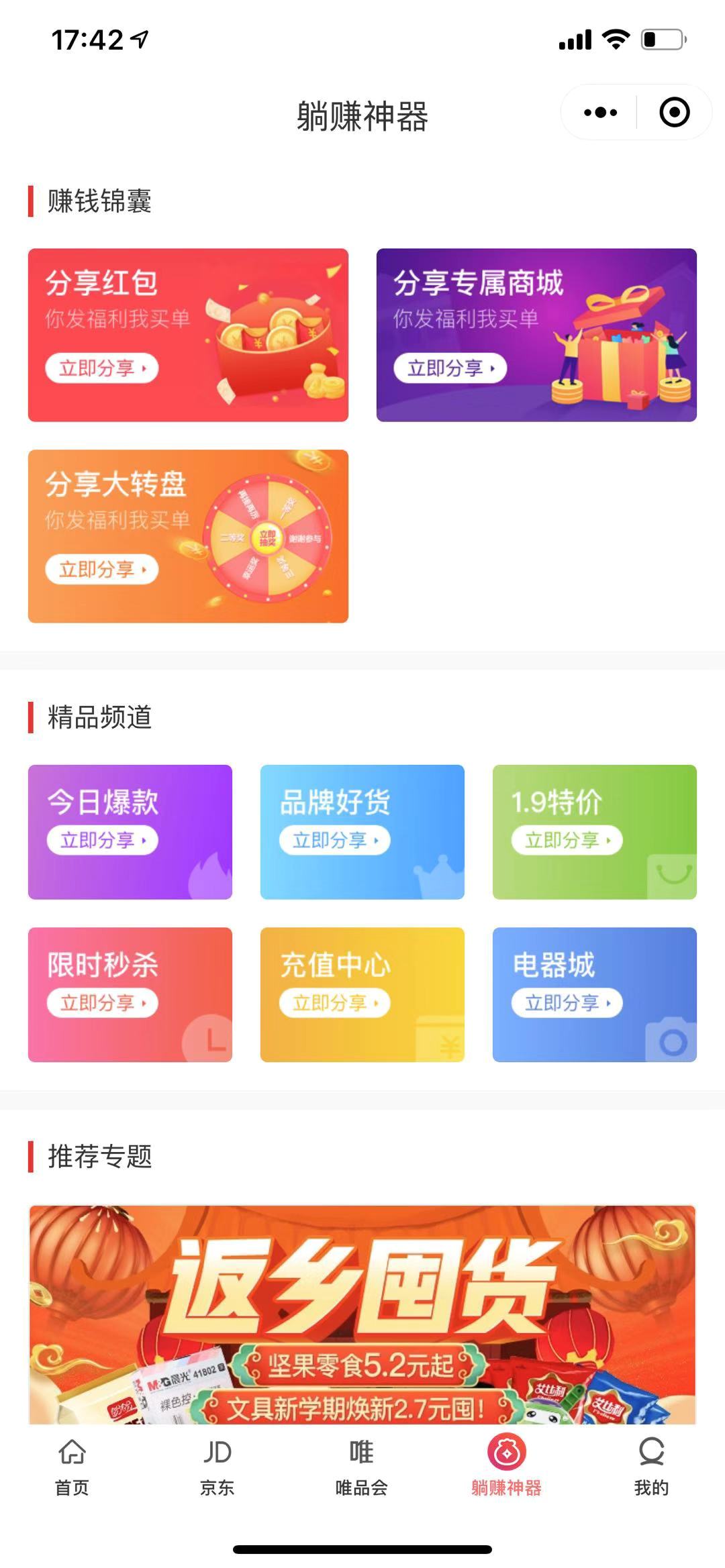Screen dimensions: 725x1568
Task: Switch to the 唯品会 tab
Action: 362,1463
